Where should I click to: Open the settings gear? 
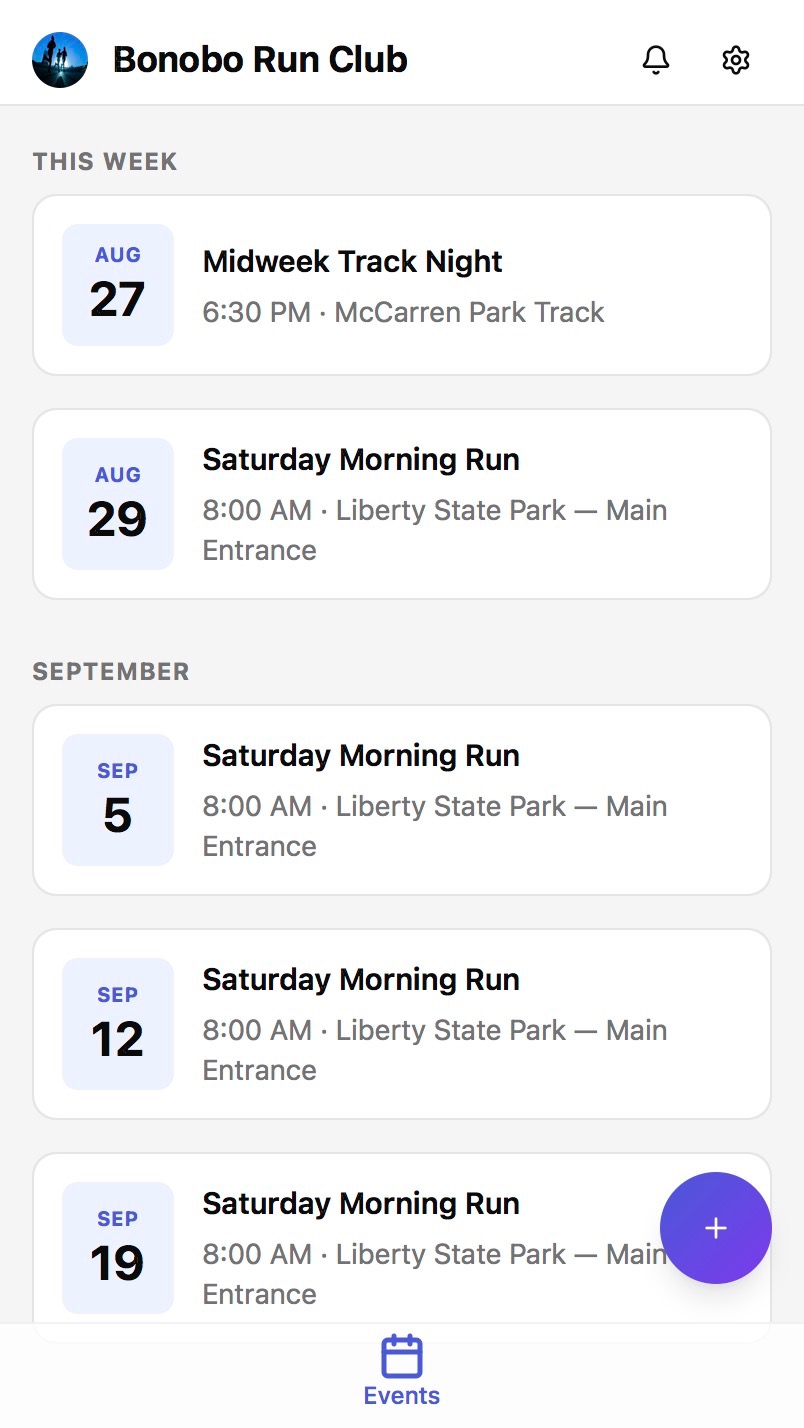(x=736, y=60)
